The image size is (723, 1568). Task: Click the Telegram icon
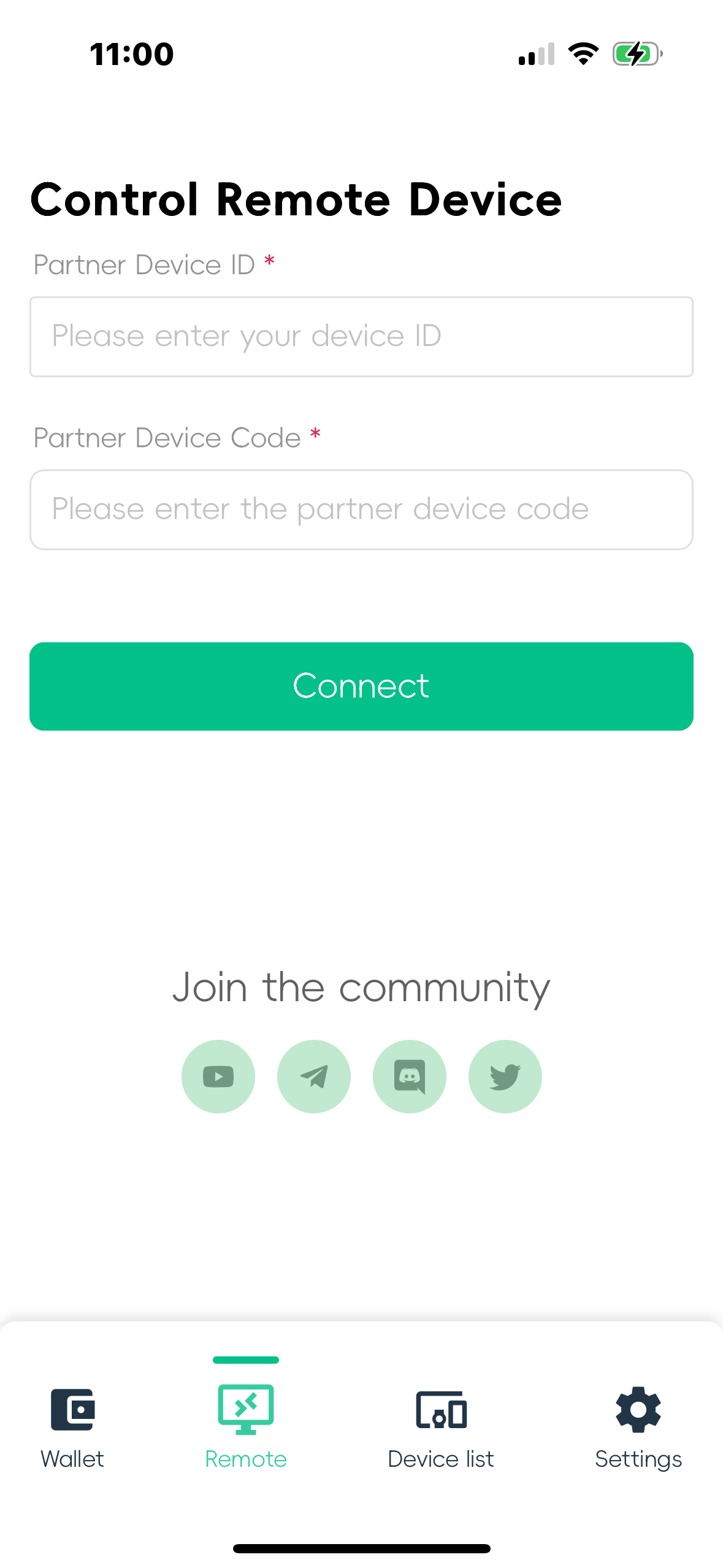pos(314,1076)
